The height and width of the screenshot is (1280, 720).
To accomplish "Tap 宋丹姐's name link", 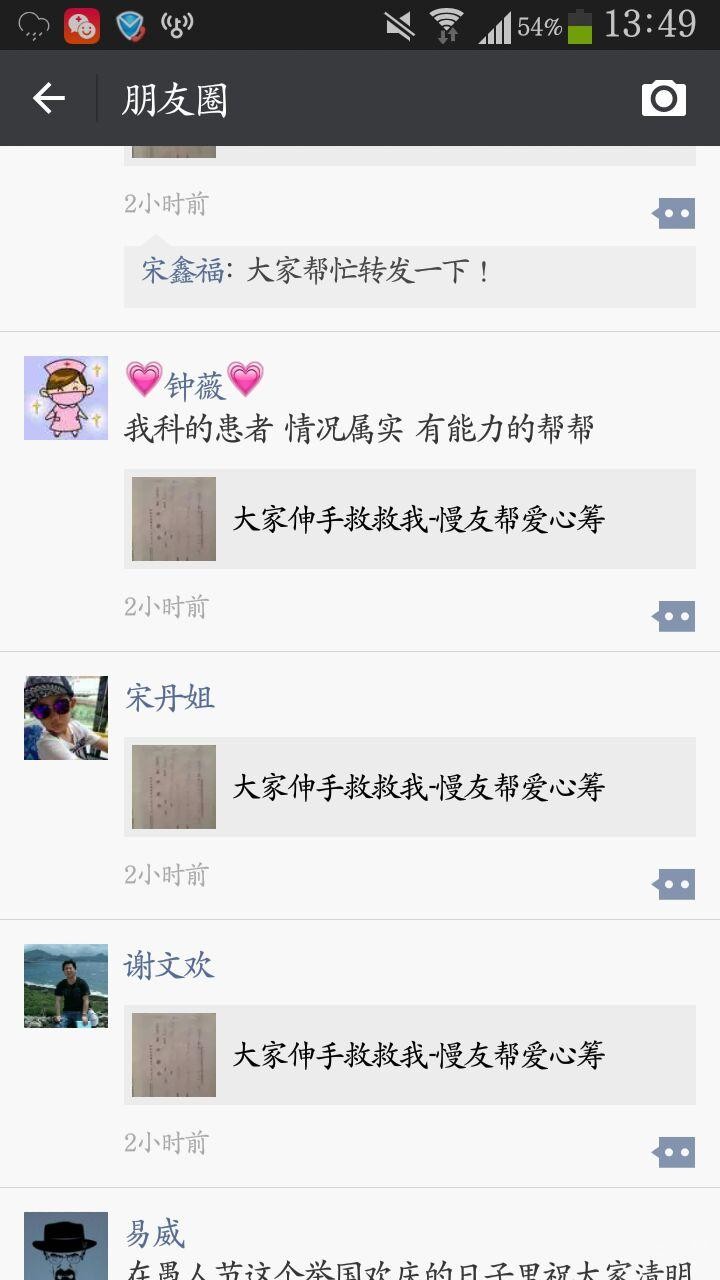I will point(170,697).
